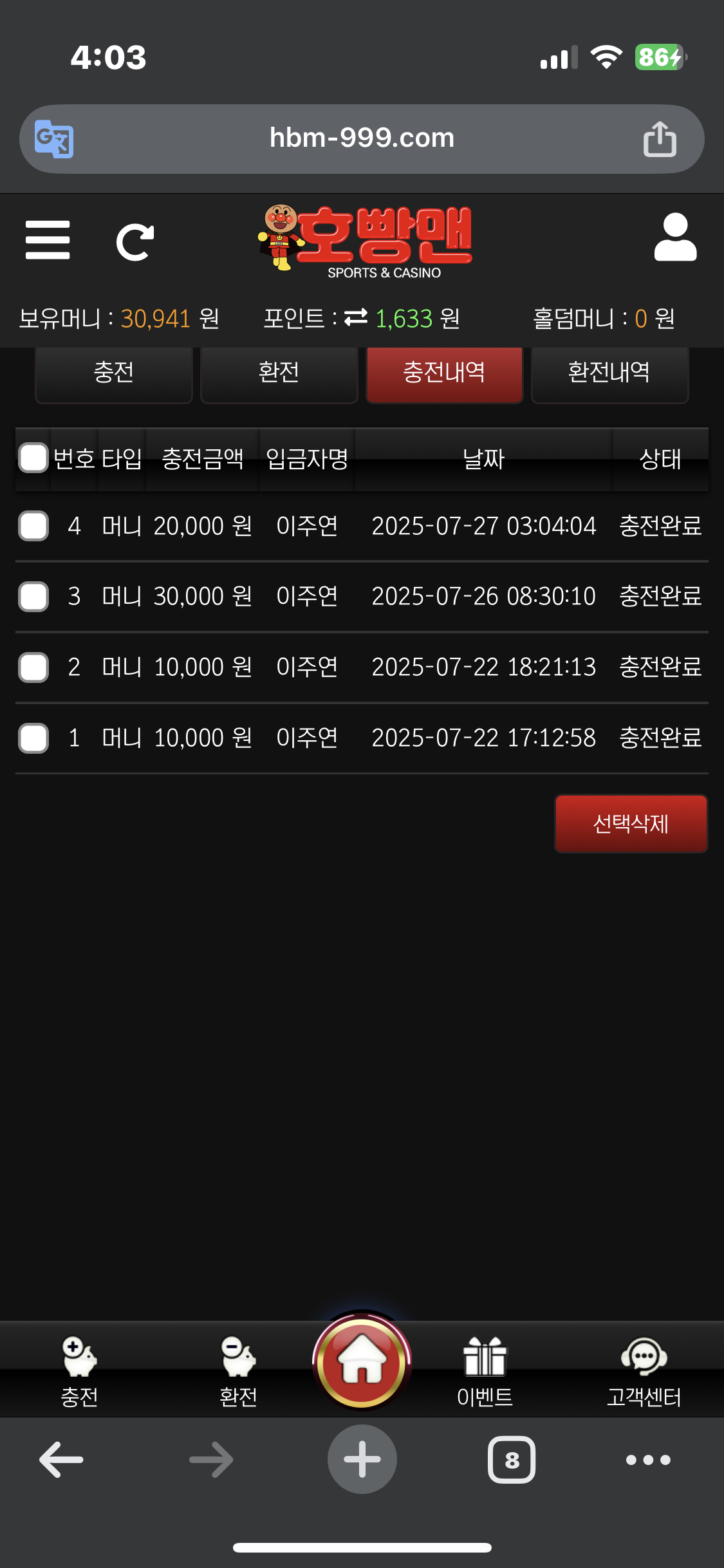Check the select-all checkbox in table header

pos(33,458)
